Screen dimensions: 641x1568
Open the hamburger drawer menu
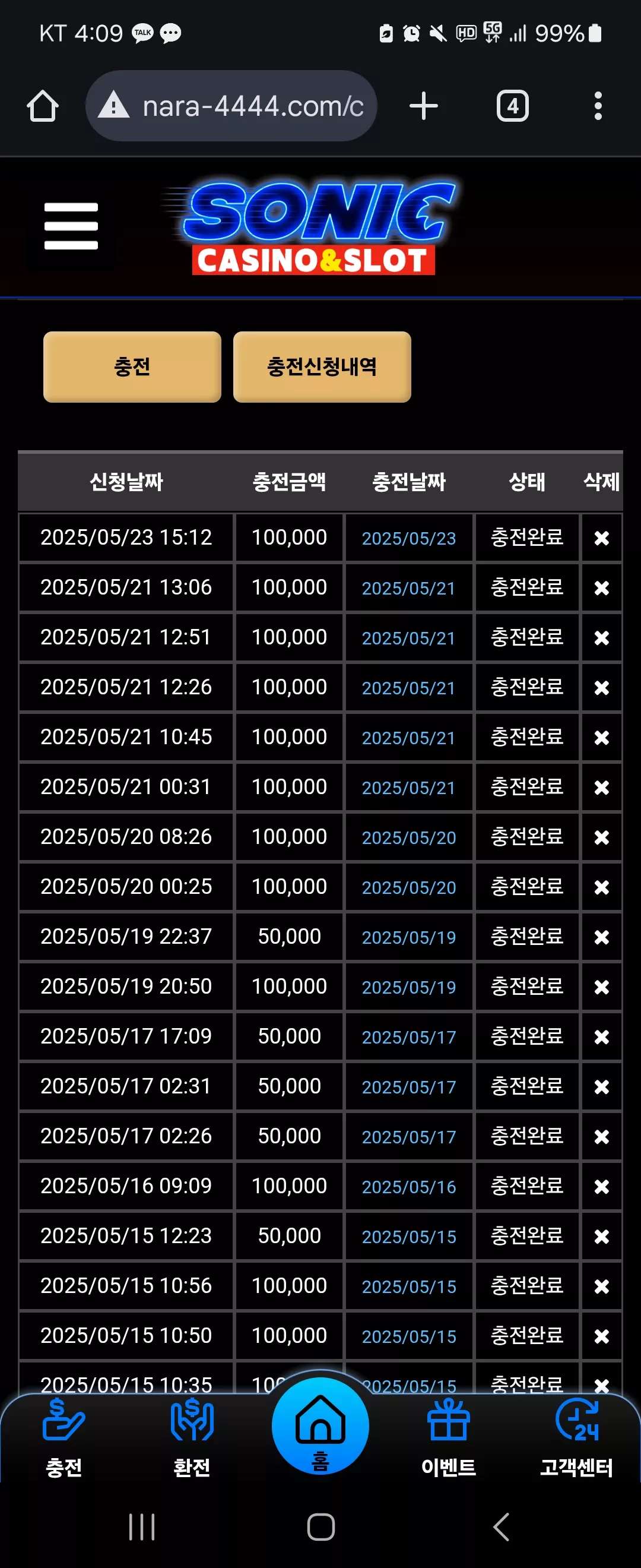point(71,226)
